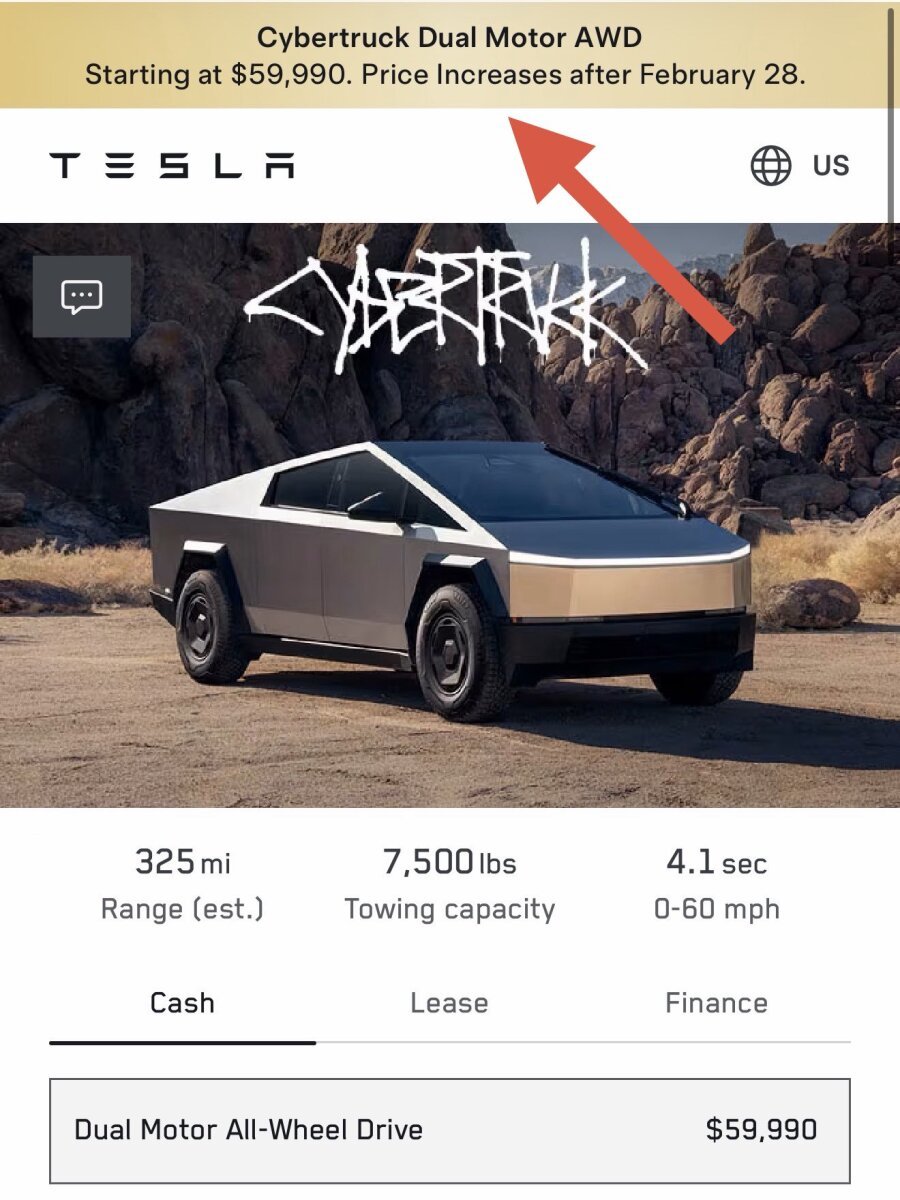Select the Cash payment tab

[182, 1003]
